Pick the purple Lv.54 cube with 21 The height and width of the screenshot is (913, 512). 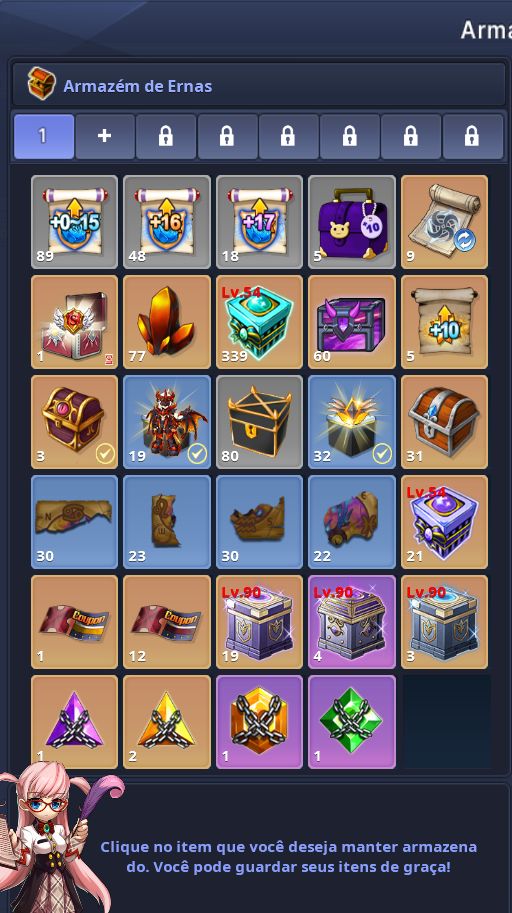click(444, 522)
